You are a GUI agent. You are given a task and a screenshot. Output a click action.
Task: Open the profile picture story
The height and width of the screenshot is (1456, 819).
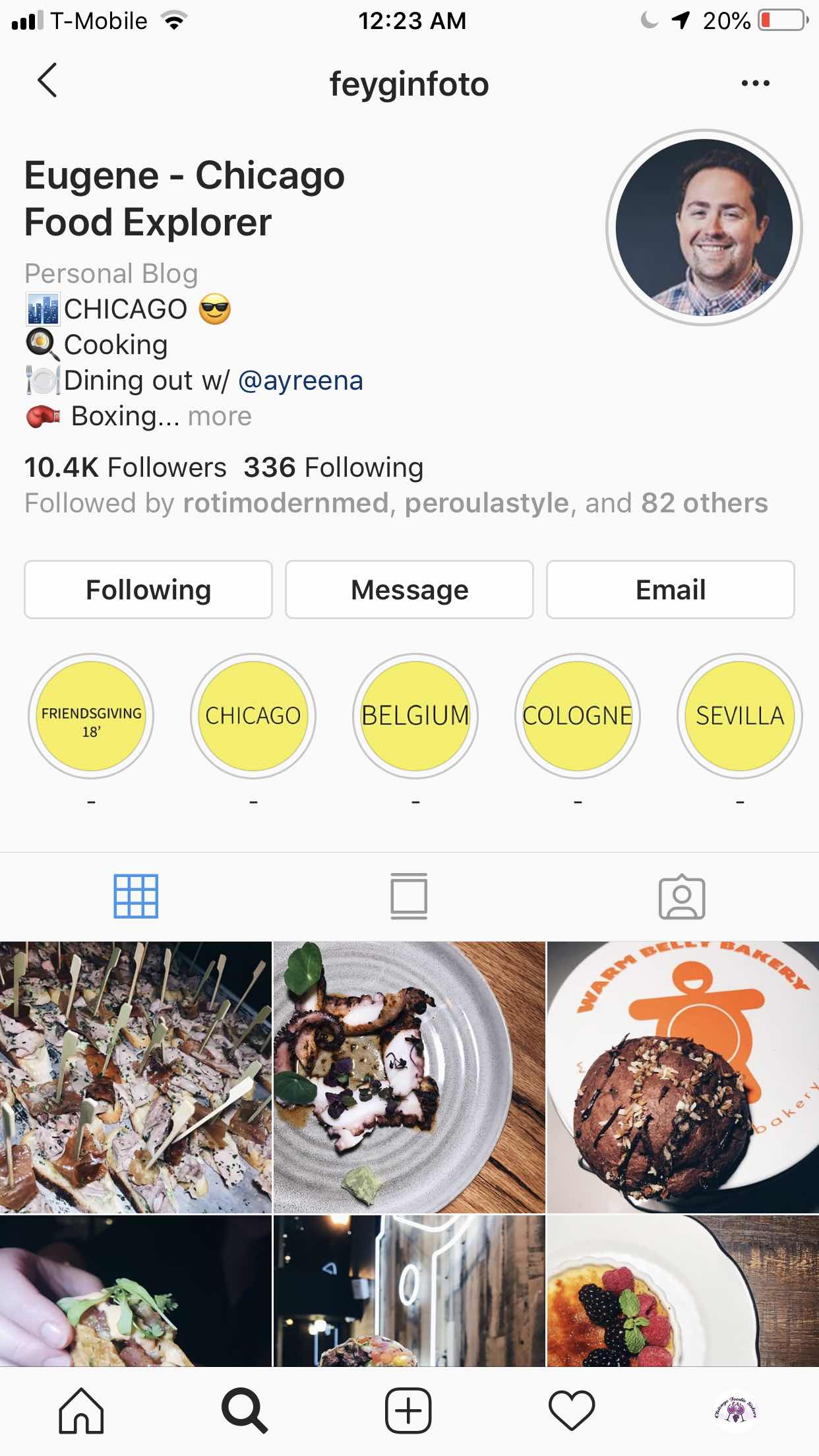[704, 228]
